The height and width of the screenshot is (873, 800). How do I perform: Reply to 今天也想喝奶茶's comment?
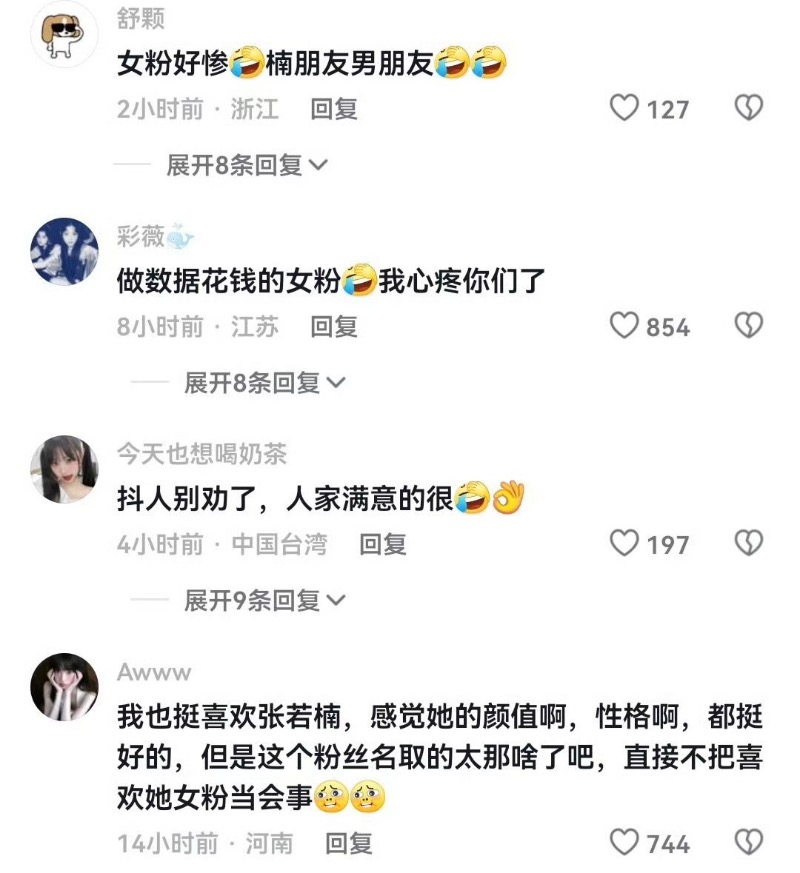pos(383,544)
